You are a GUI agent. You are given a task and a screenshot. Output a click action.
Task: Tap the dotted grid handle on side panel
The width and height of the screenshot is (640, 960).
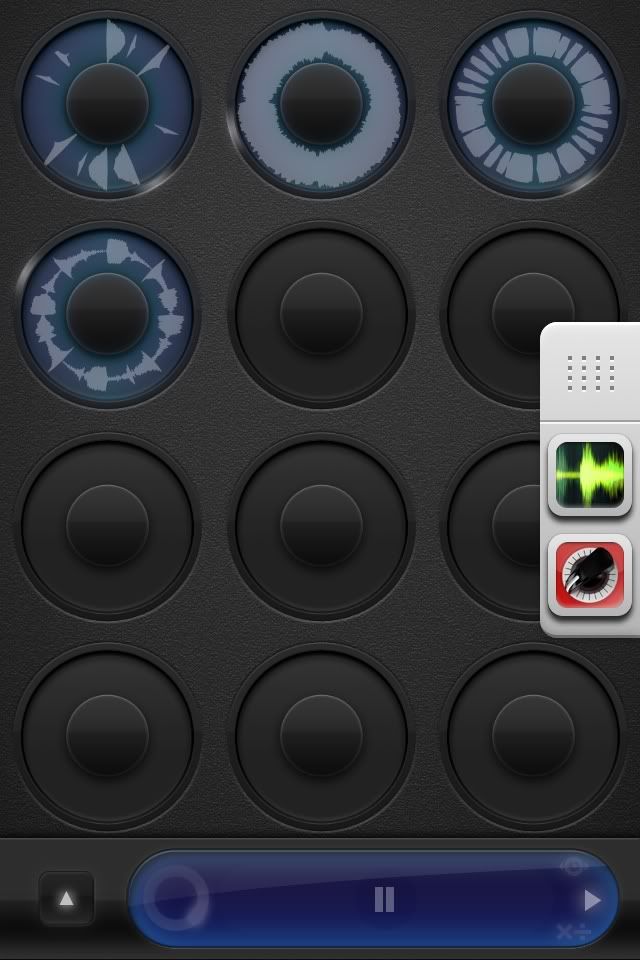pos(590,372)
